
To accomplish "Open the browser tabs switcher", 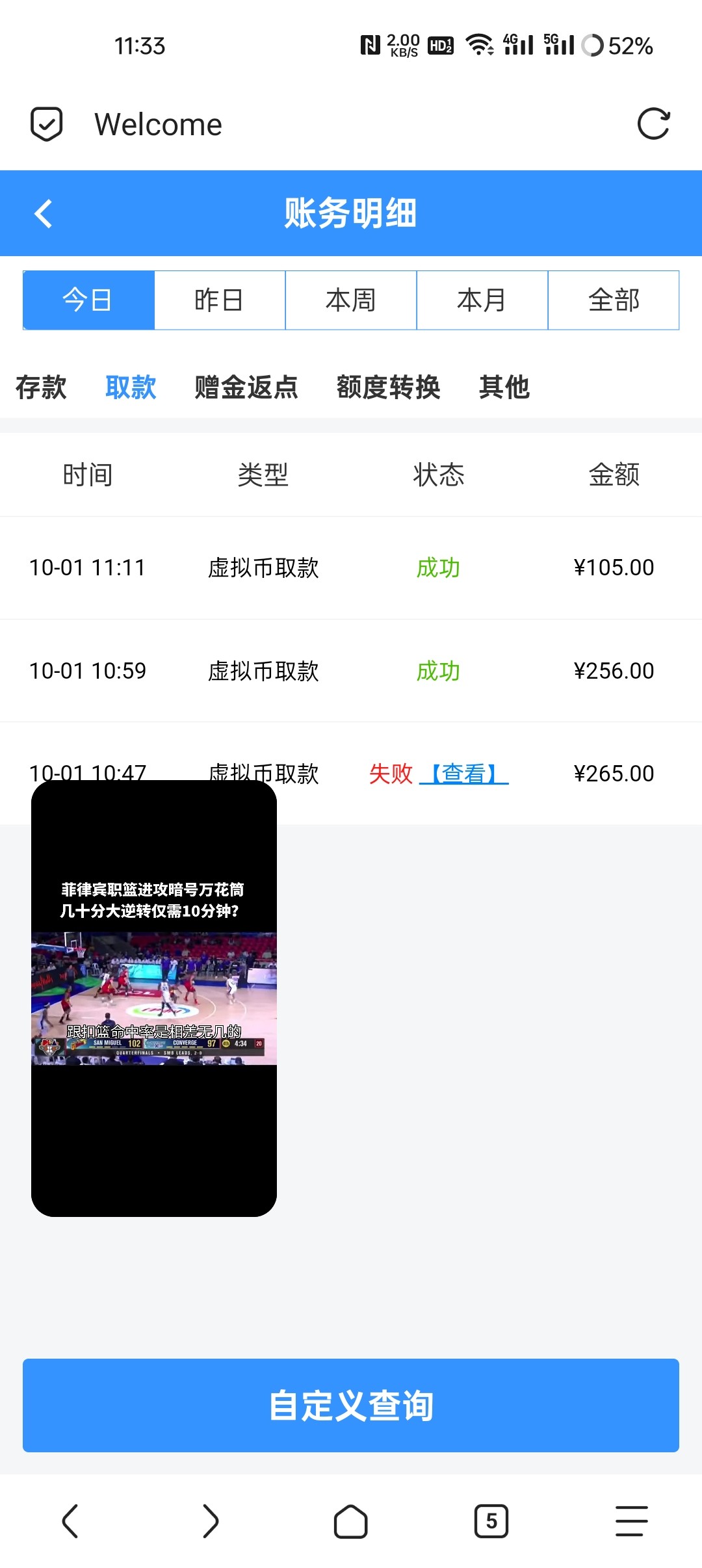I will (491, 1521).
